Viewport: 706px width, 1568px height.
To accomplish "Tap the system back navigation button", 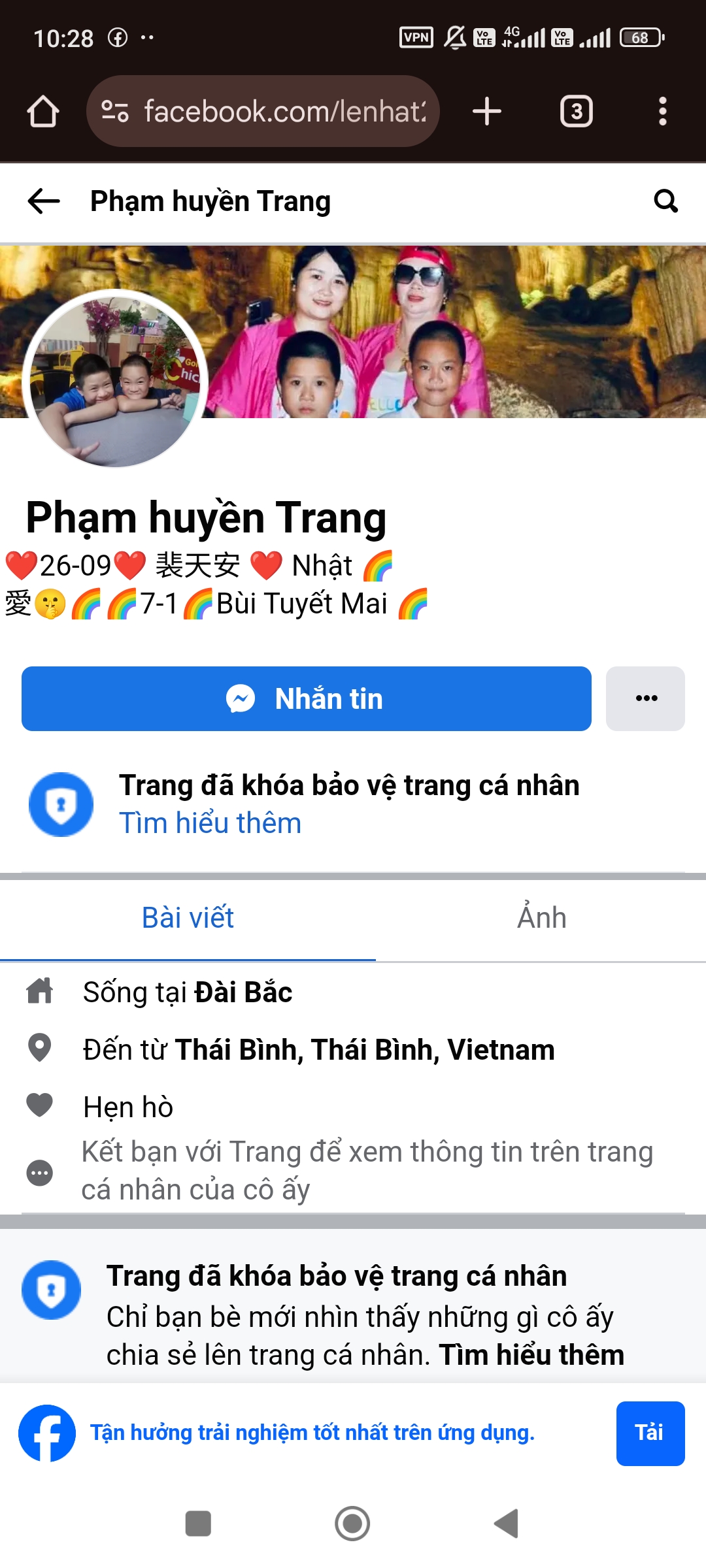I will tap(506, 1524).
